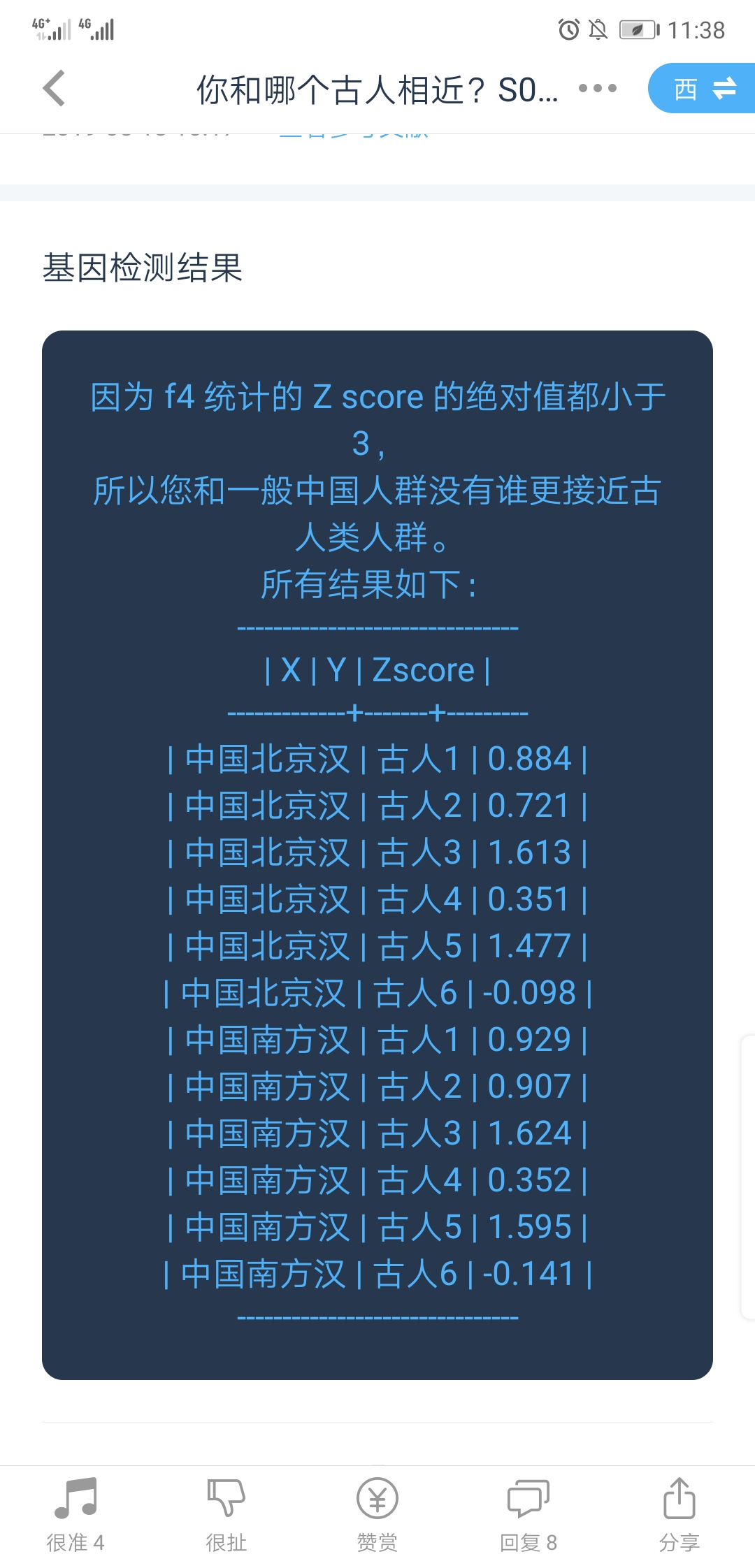This screenshot has width=755, height=1568.
Task: Tap the blue 西 switch button
Action: click(x=702, y=88)
